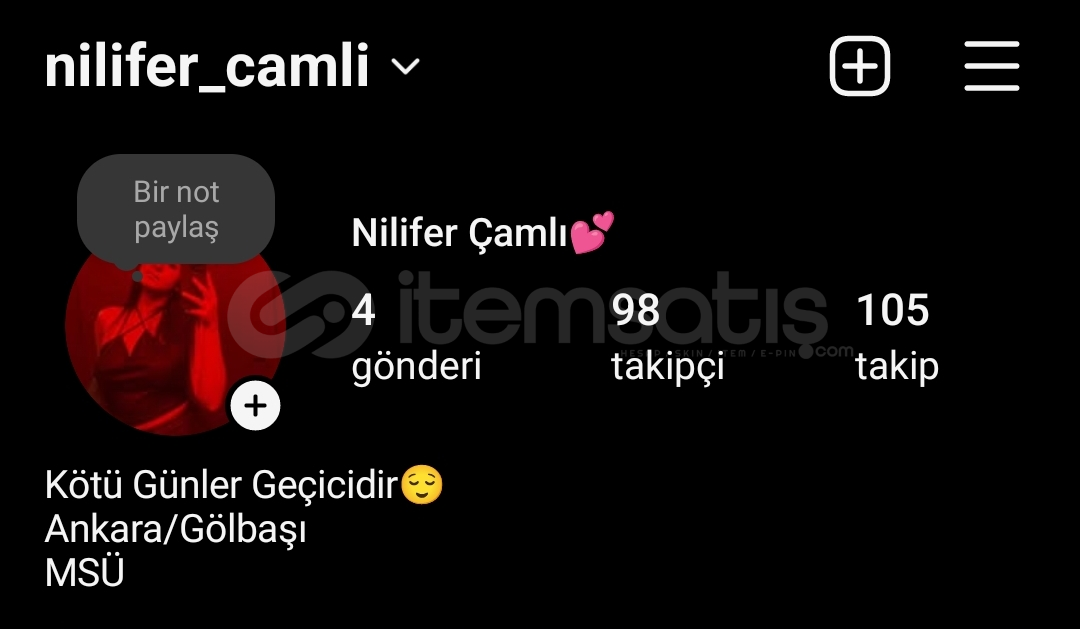1080x629 pixels.
Task: Add a story using the avatar plus badge
Action: [x=255, y=406]
